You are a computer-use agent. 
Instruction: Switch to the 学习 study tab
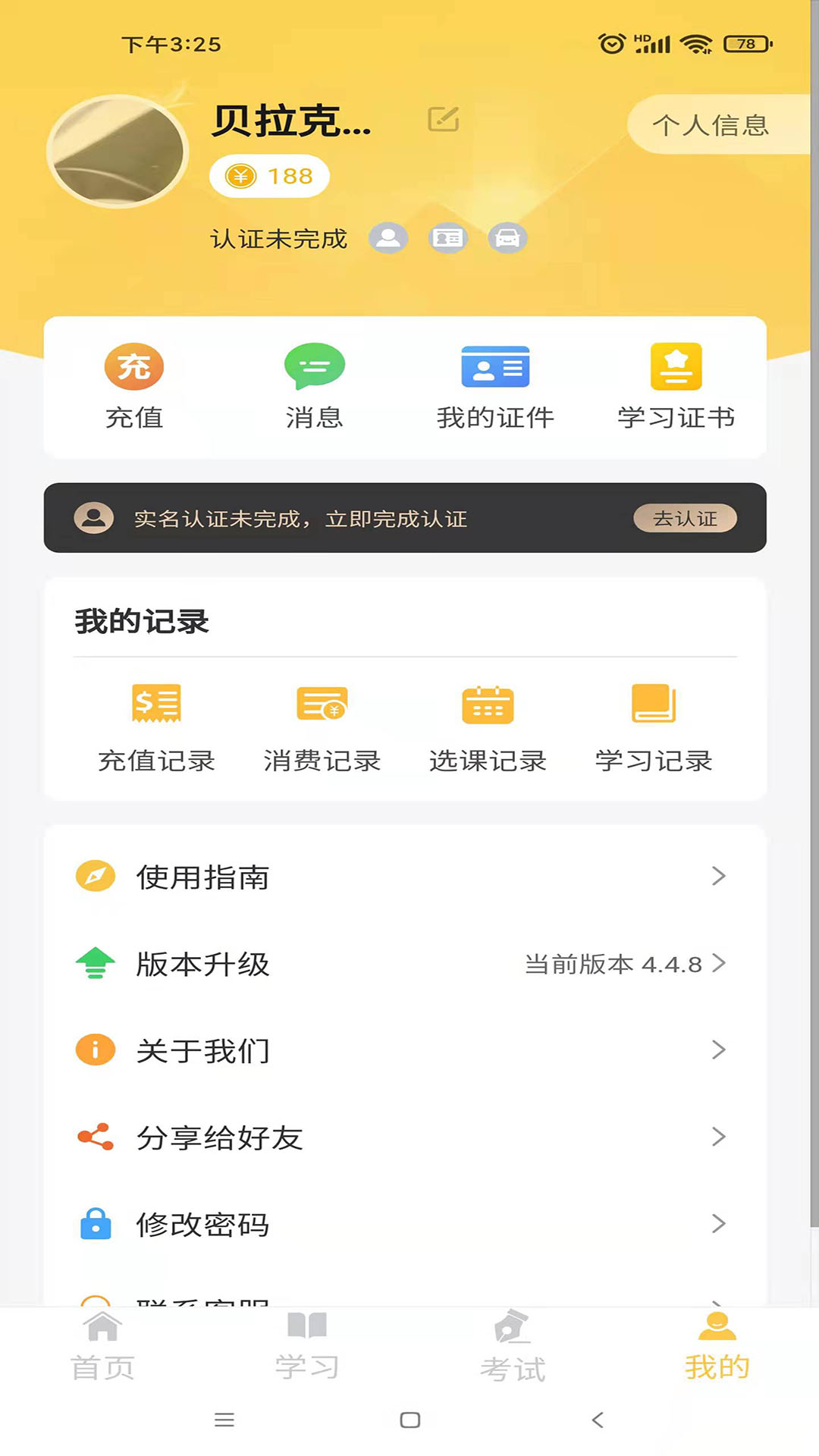[x=309, y=1350]
